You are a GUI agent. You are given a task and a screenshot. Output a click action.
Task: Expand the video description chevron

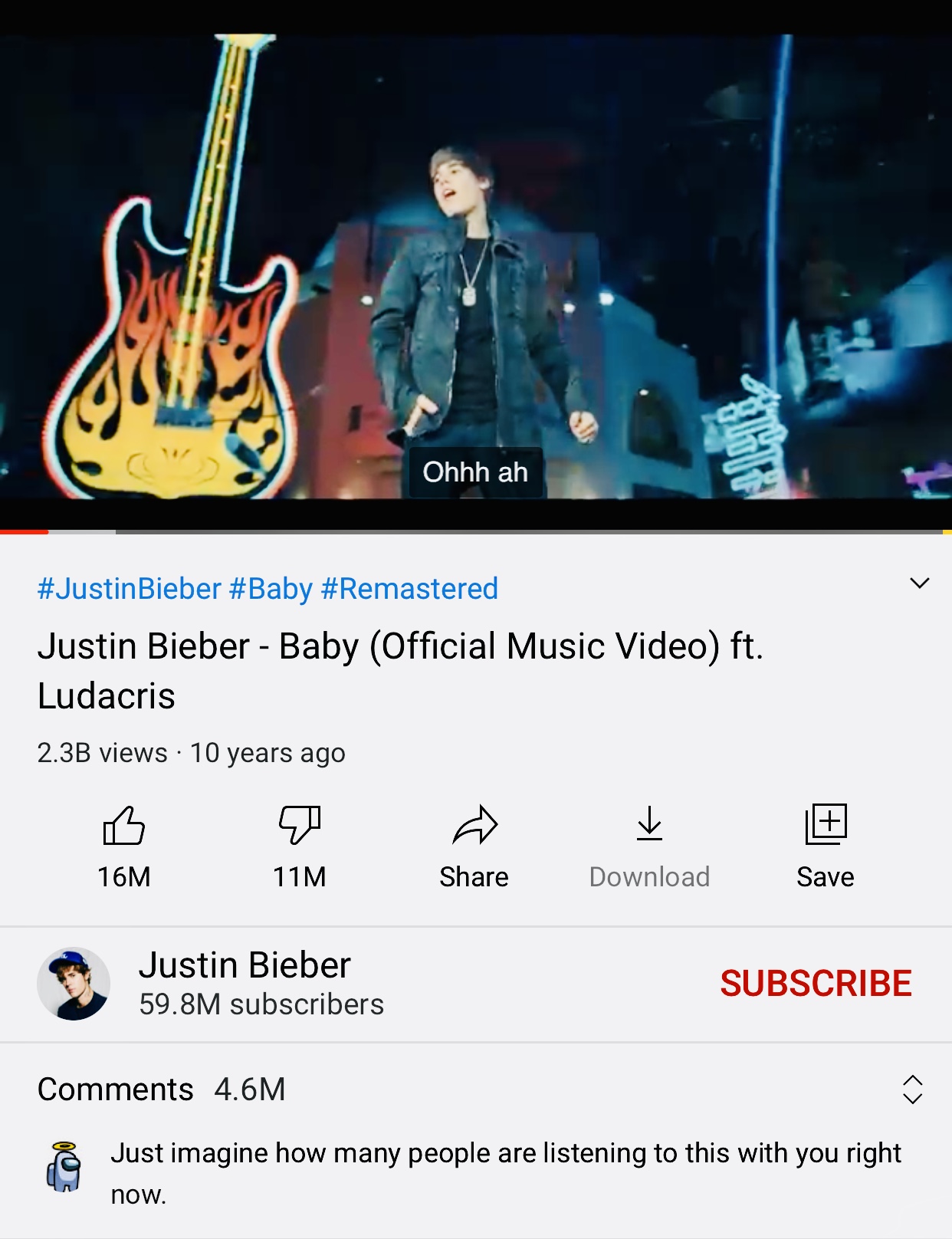pos(919,583)
